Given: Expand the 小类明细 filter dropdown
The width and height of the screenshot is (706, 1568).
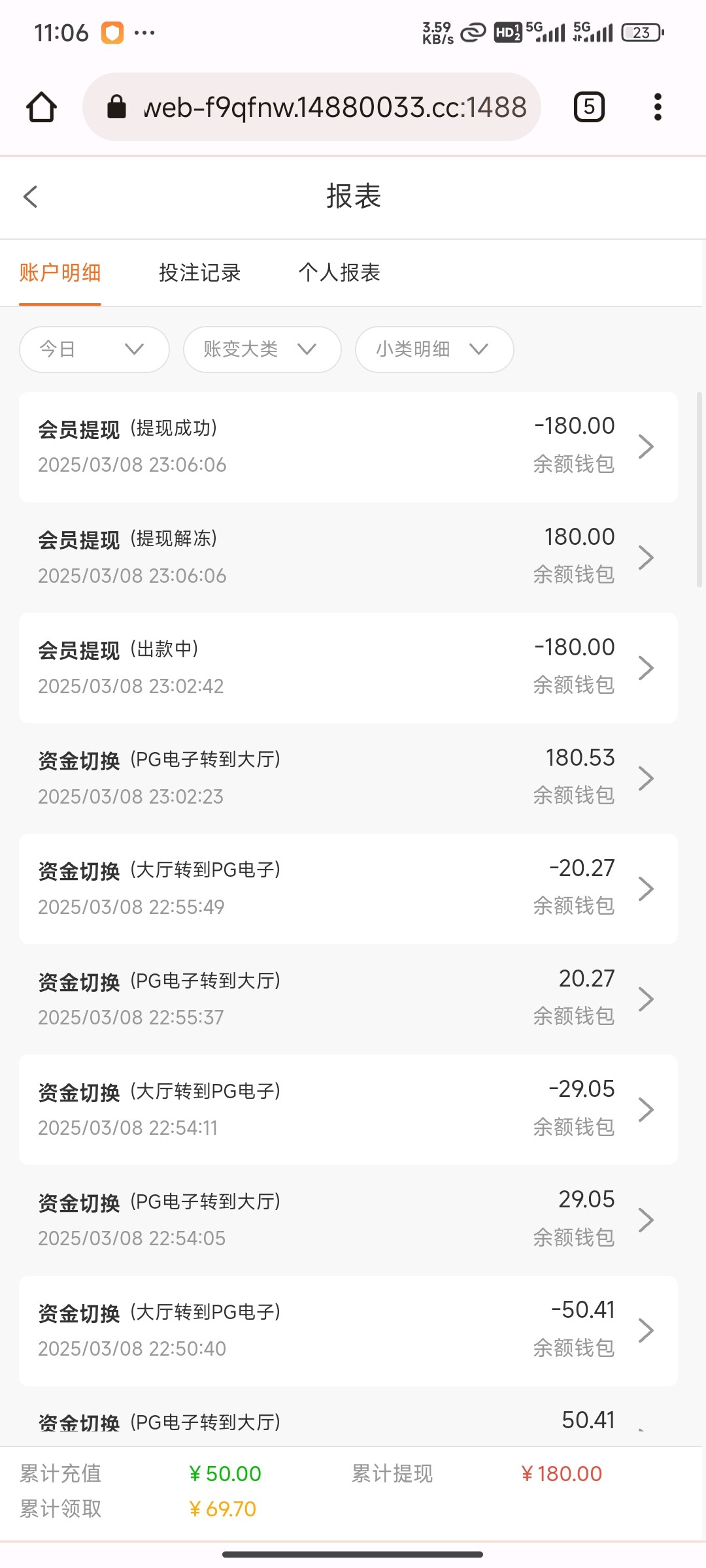Looking at the screenshot, I should (434, 350).
